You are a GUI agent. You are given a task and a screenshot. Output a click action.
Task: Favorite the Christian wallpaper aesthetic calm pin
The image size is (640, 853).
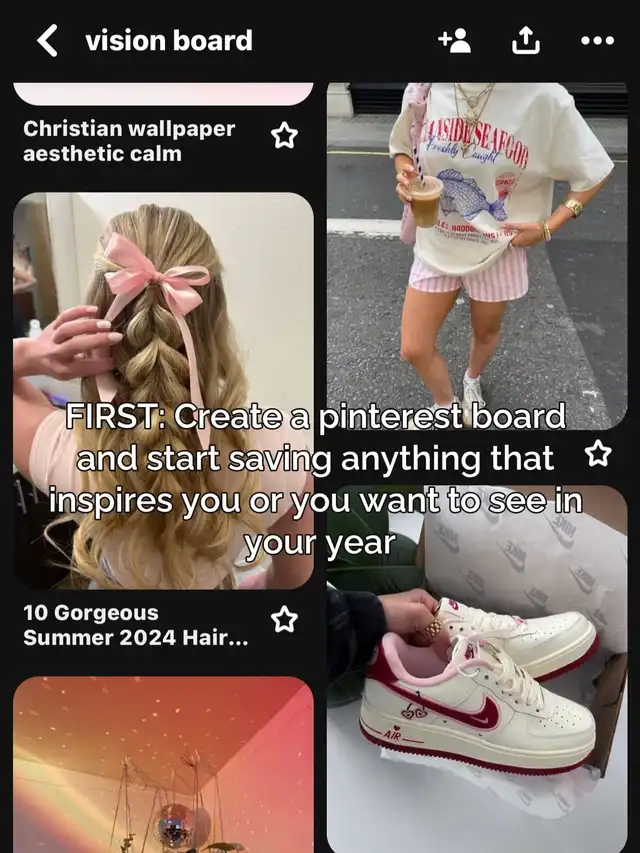point(285,137)
